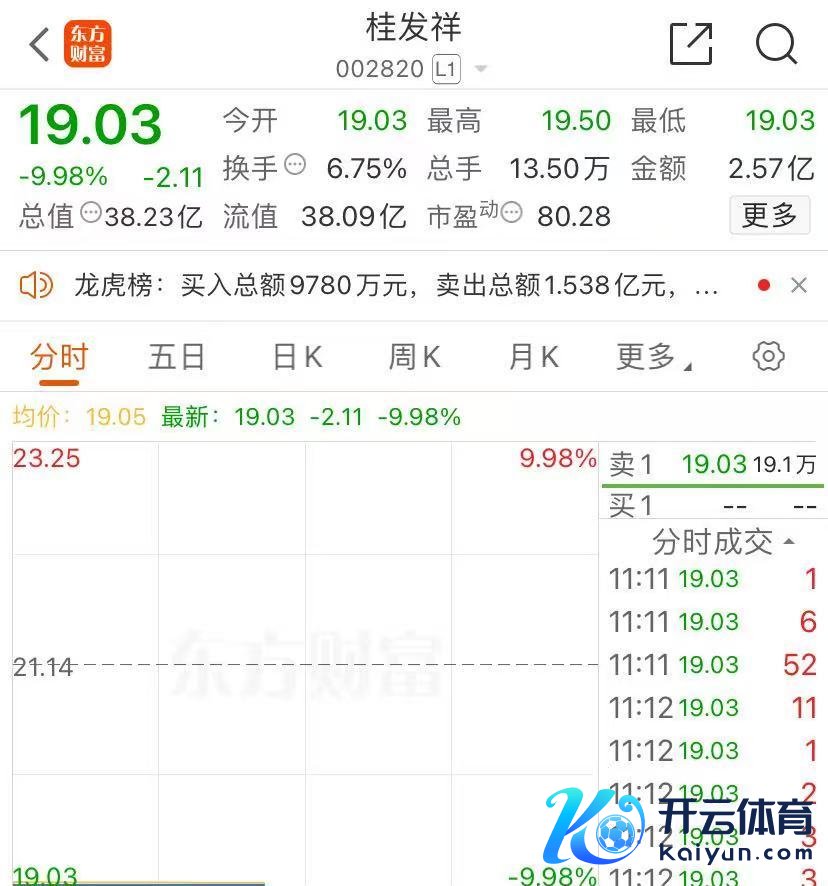Share this stock page
Image resolution: width=828 pixels, height=886 pixels.
coord(691,44)
